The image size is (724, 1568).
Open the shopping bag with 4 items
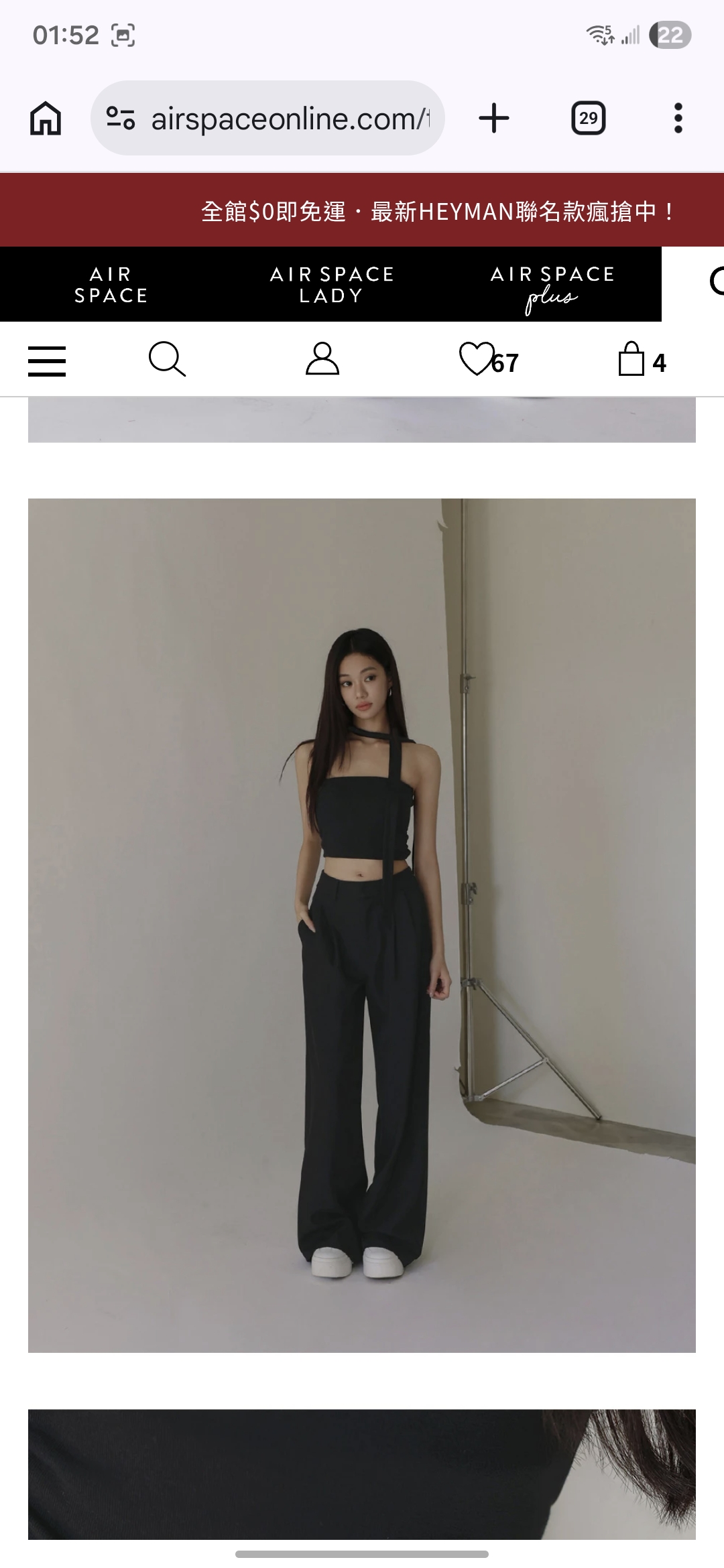coord(641,360)
